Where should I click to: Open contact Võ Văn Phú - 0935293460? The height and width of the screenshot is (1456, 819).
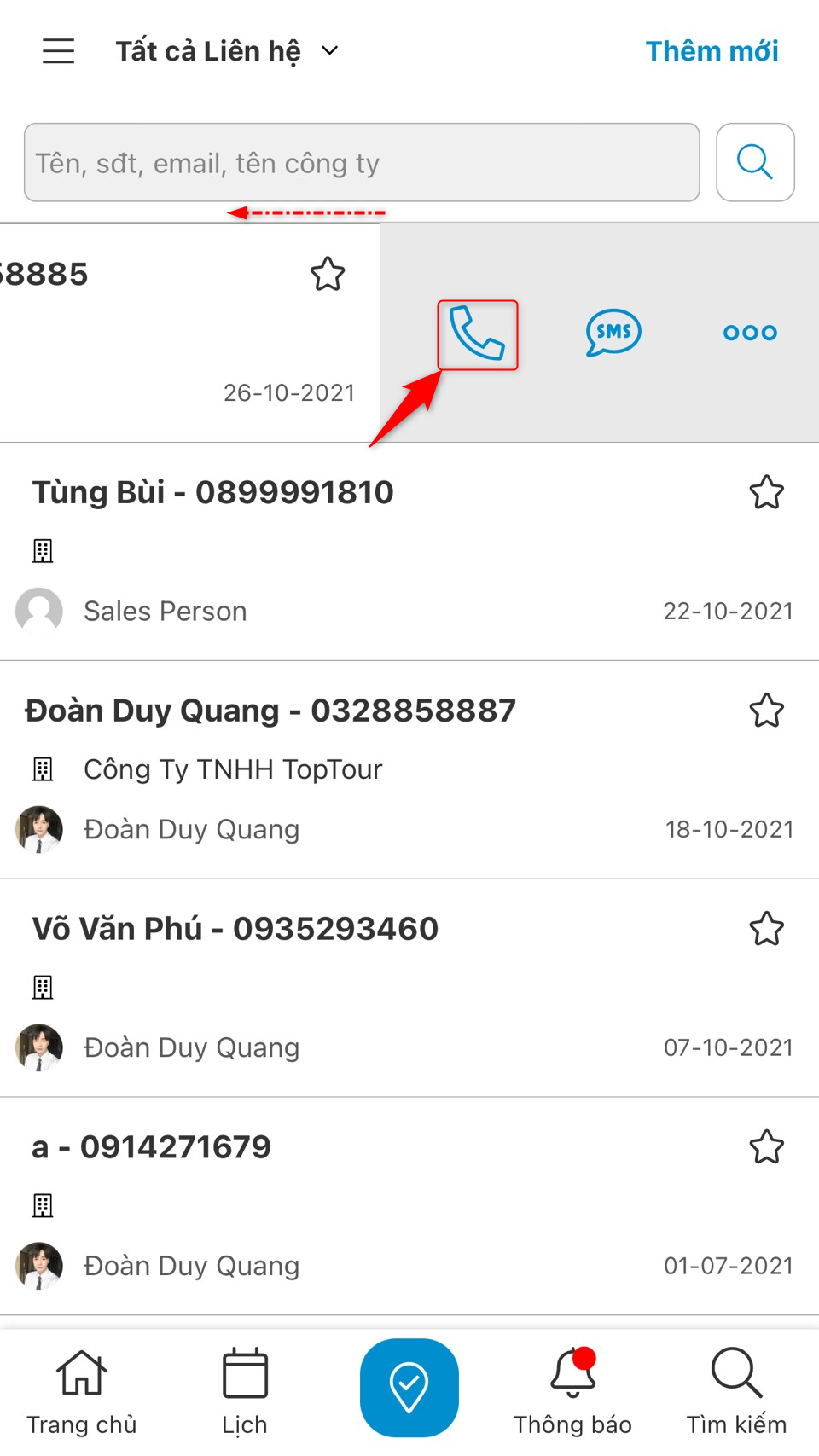pyautogui.click(x=235, y=930)
